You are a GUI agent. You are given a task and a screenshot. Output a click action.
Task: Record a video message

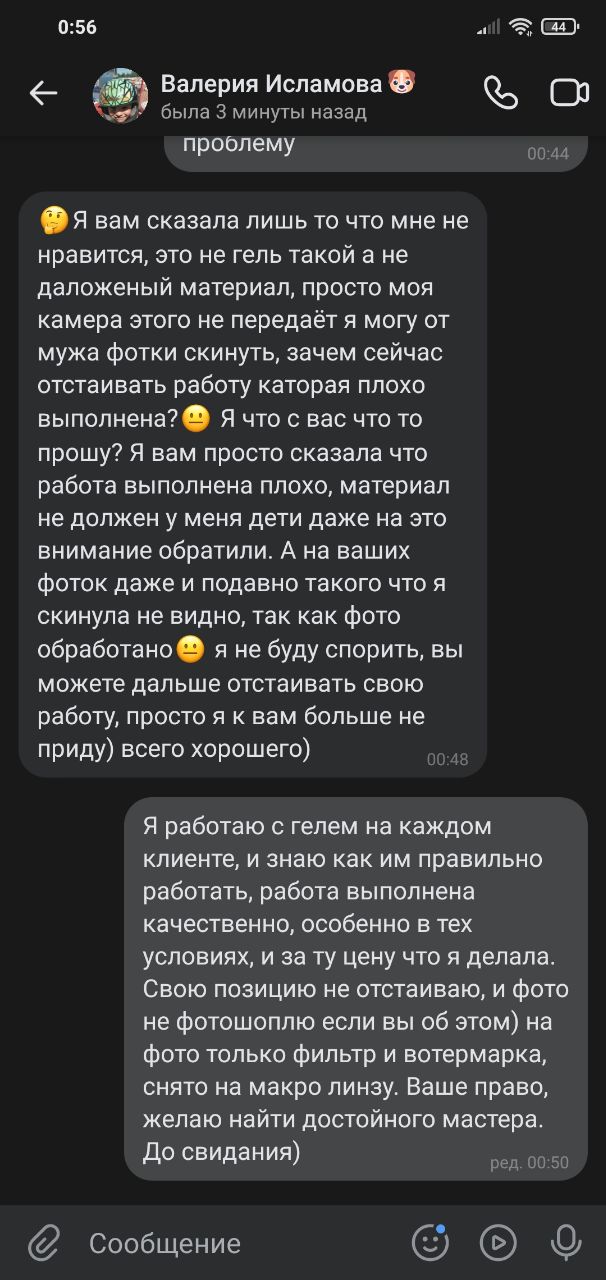(x=498, y=1243)
